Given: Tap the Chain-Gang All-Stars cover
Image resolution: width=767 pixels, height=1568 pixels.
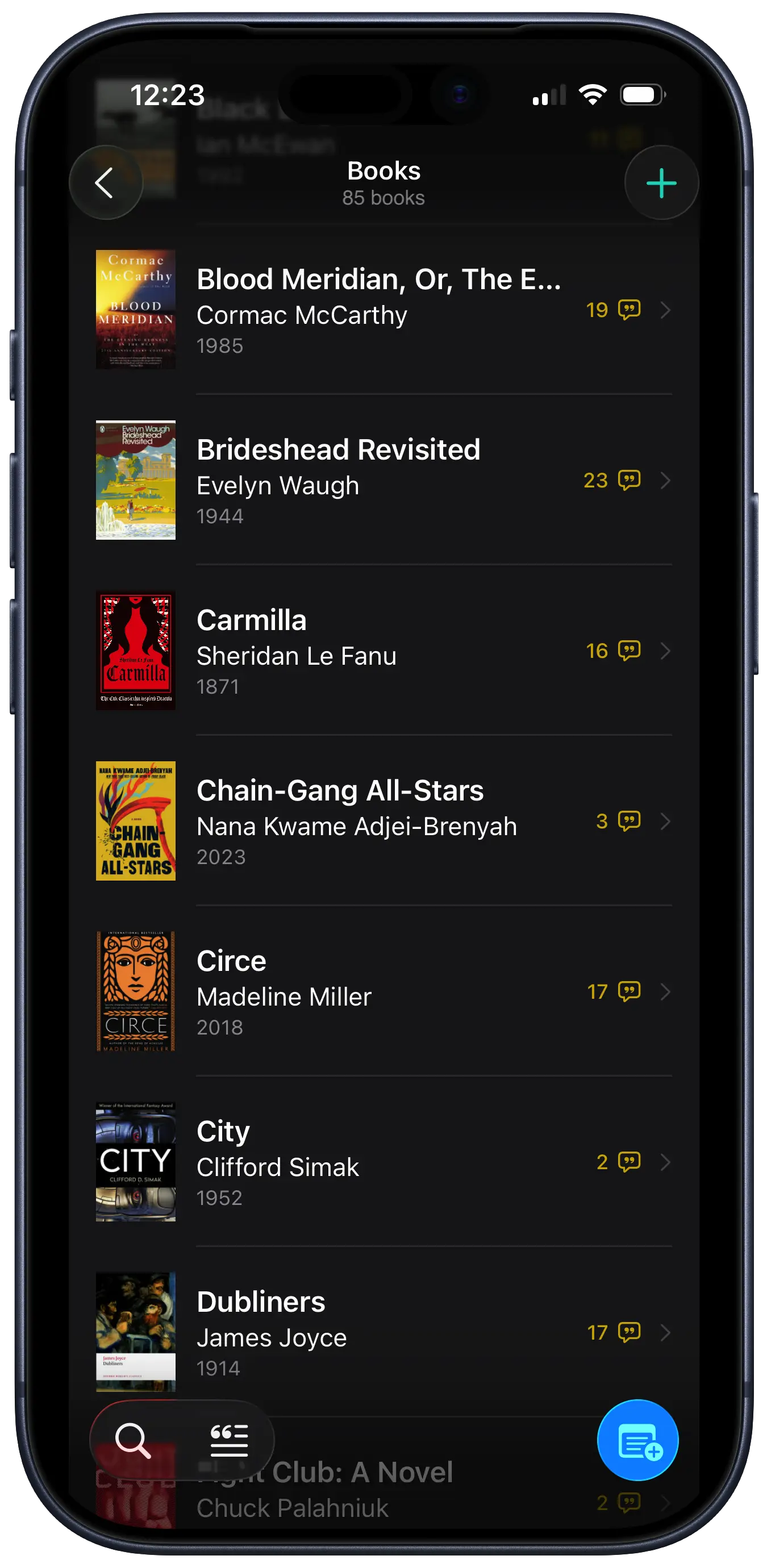Looking at the screenshot, I should 135,821.
